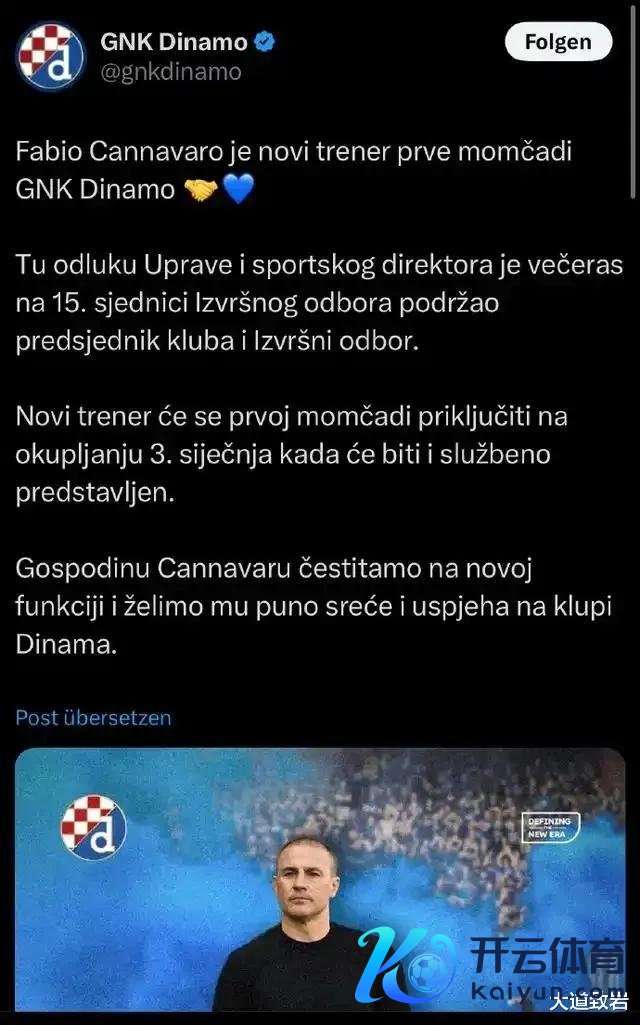640x1025 pixels.
Task: Open GNK Dinamo profile avatar
Action: tap(50, 56)
